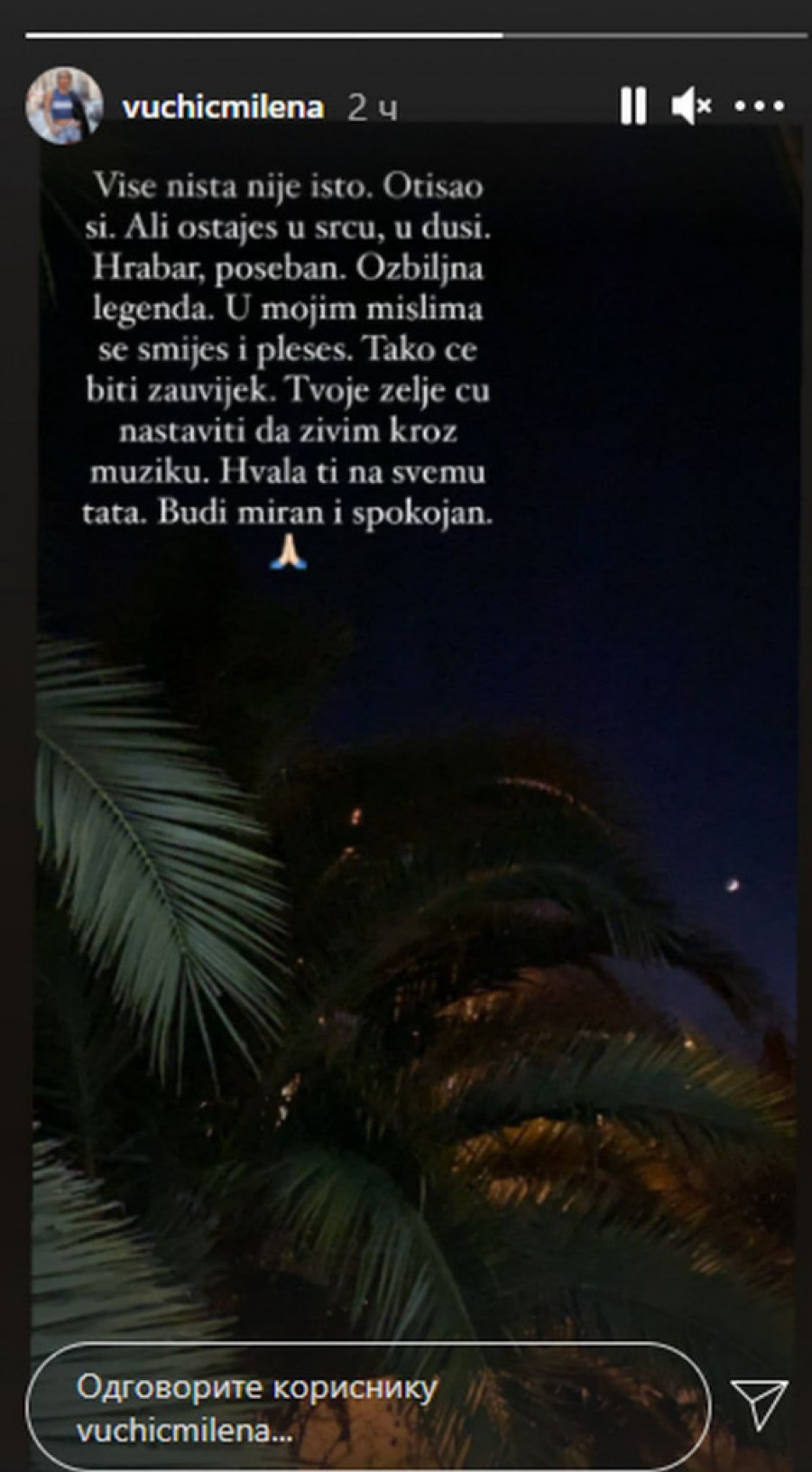Tap the vuchicmilena username
The height and width of the screenshot is (1472, 812).
(222, 107)
